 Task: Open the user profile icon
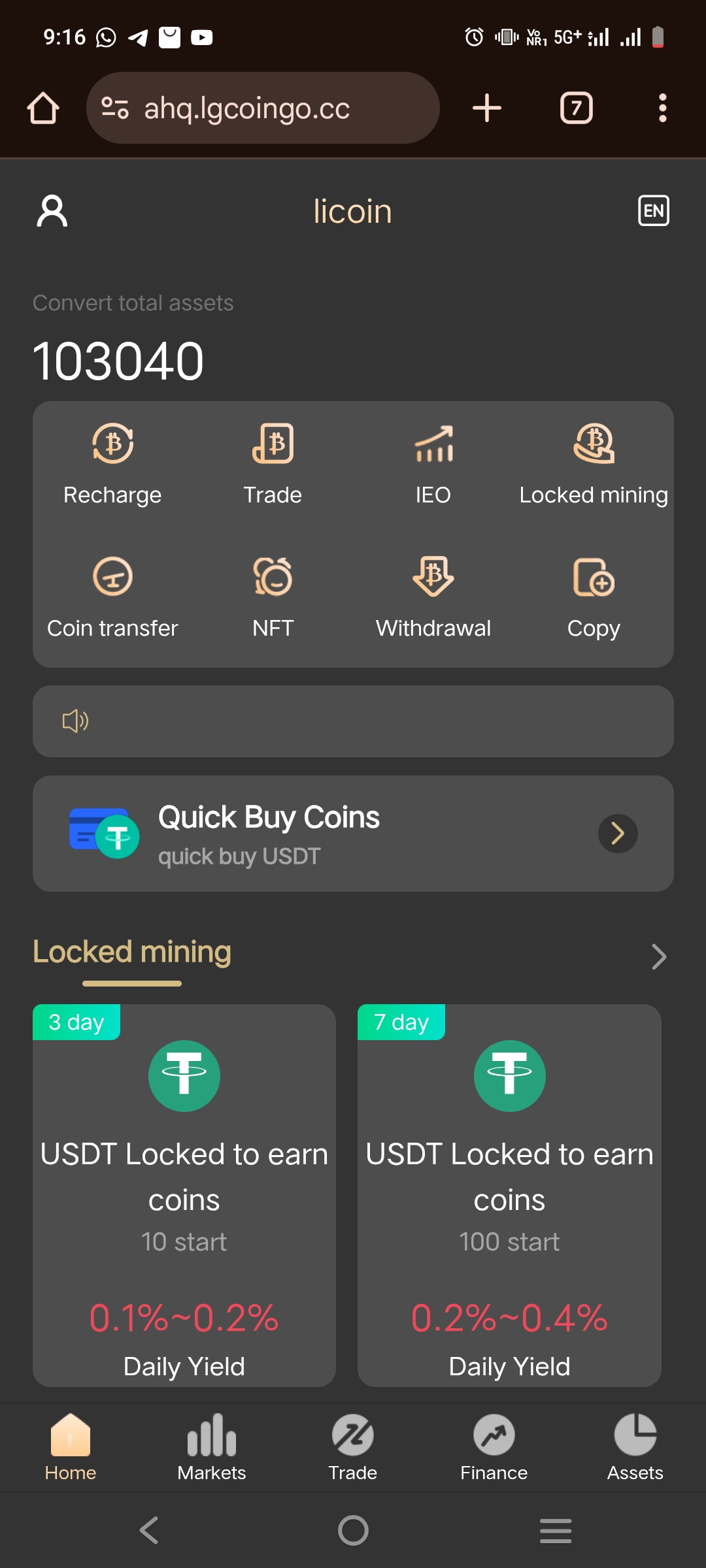(52, 211)
